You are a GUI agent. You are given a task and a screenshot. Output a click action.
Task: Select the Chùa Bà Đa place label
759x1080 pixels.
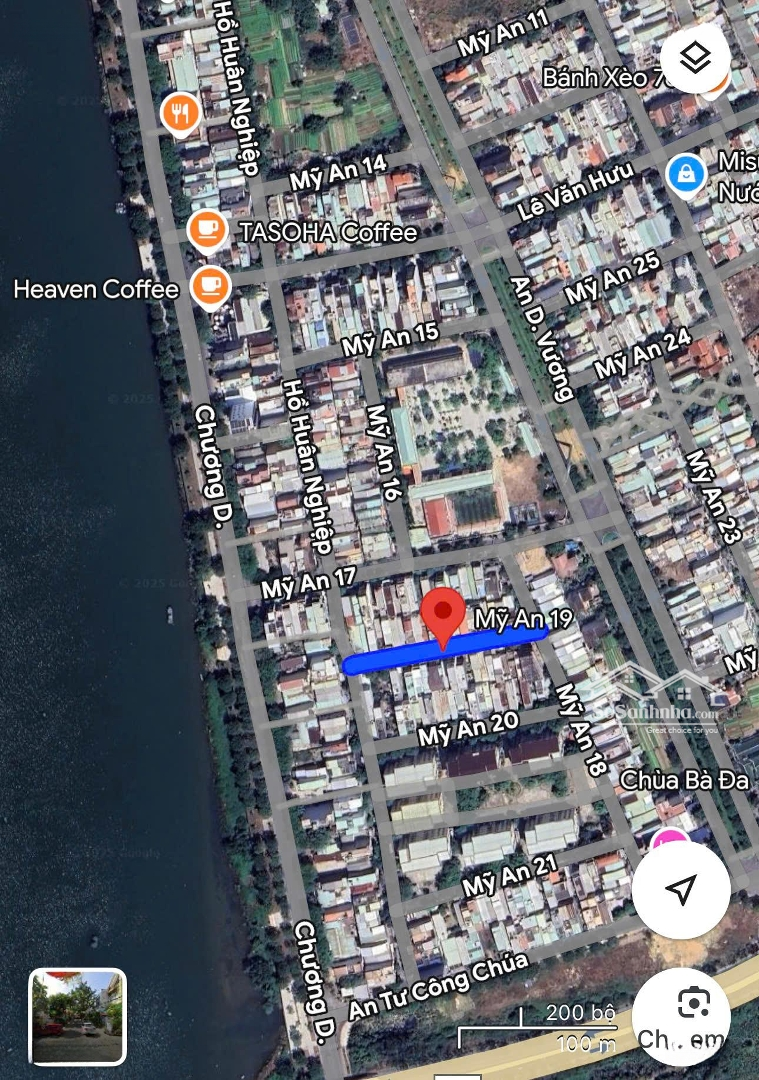(684, 780)
